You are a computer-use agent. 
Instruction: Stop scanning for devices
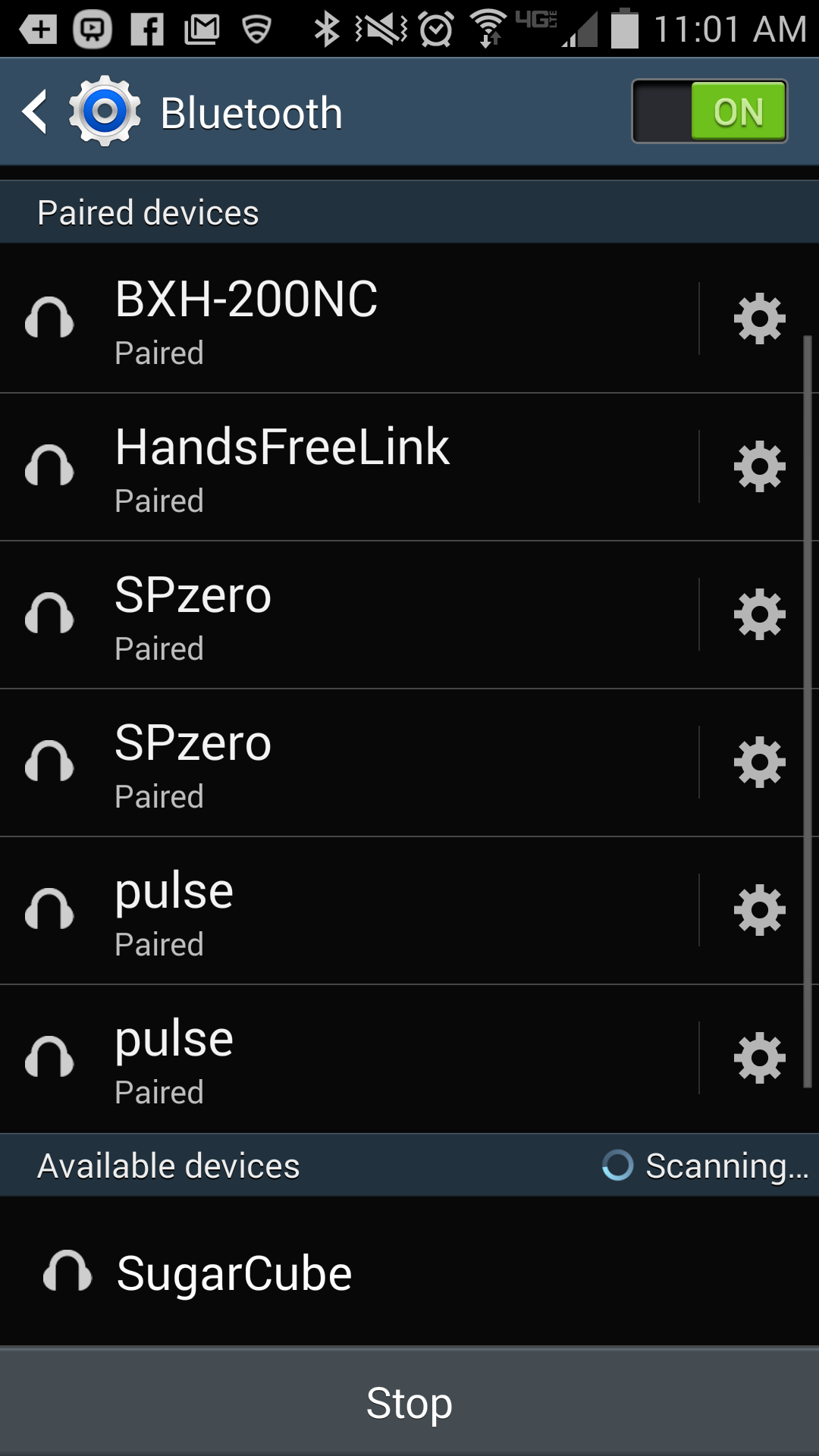409,1403
